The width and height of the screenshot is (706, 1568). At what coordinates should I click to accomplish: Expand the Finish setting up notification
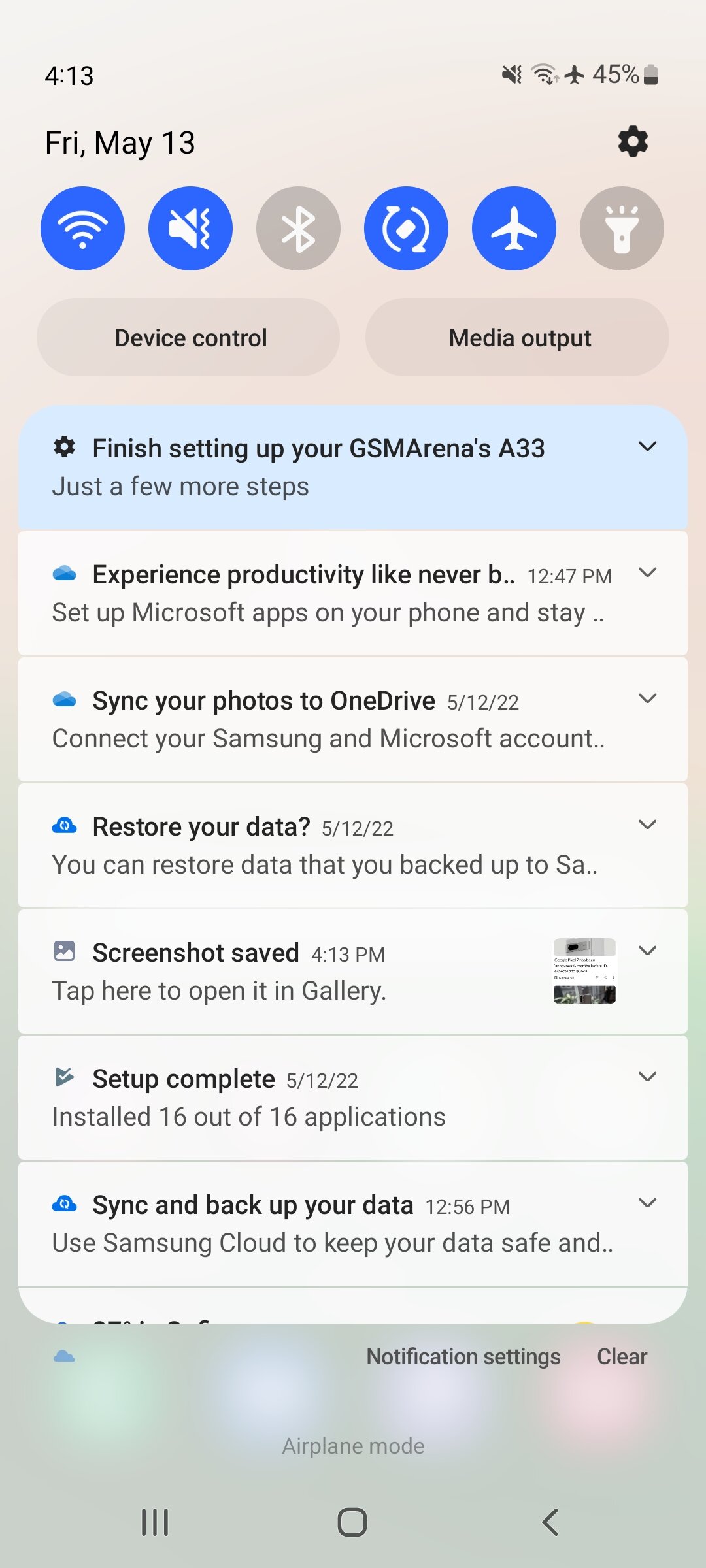[647, 447]
